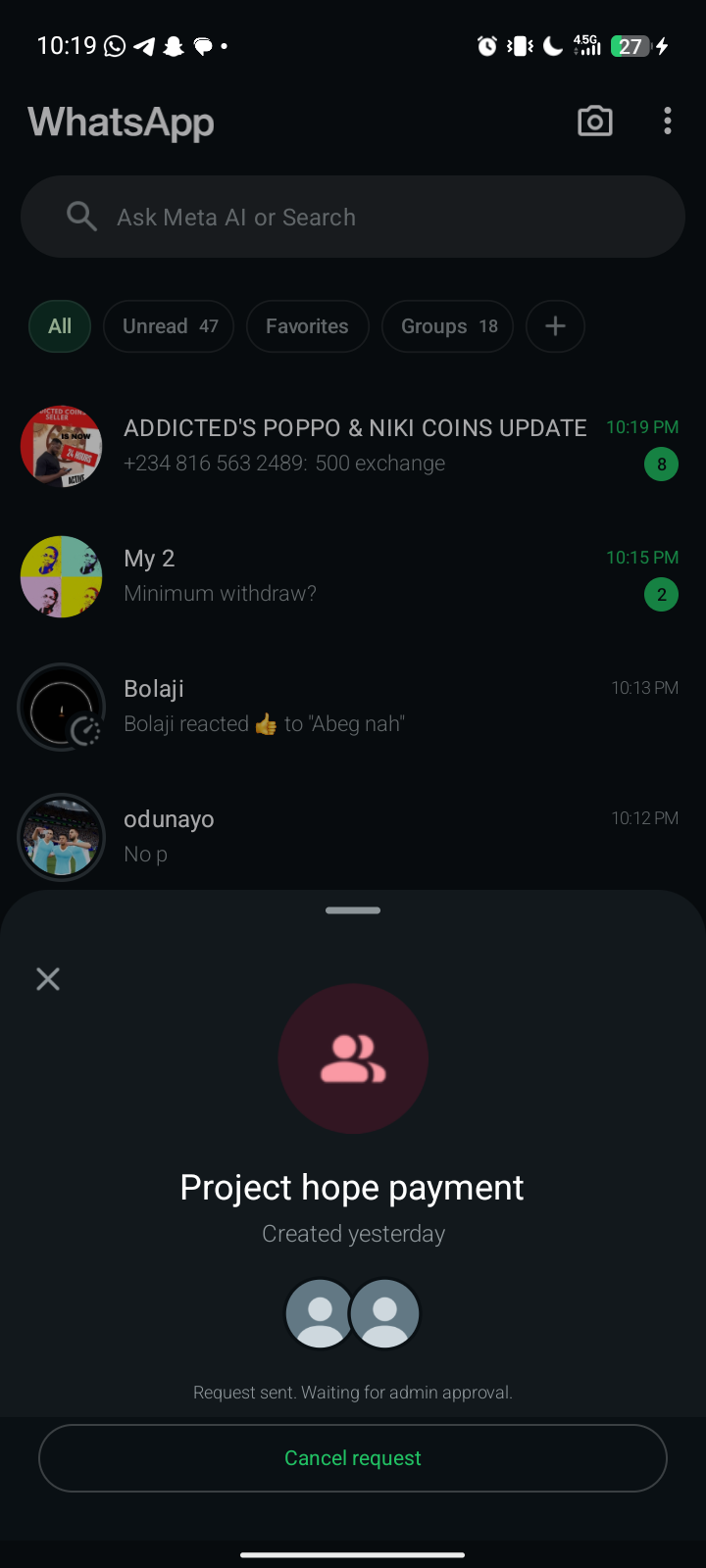Switch to the Favorites filter
The height and width of the screenshot is (1568, 706).
click(307, 326)
